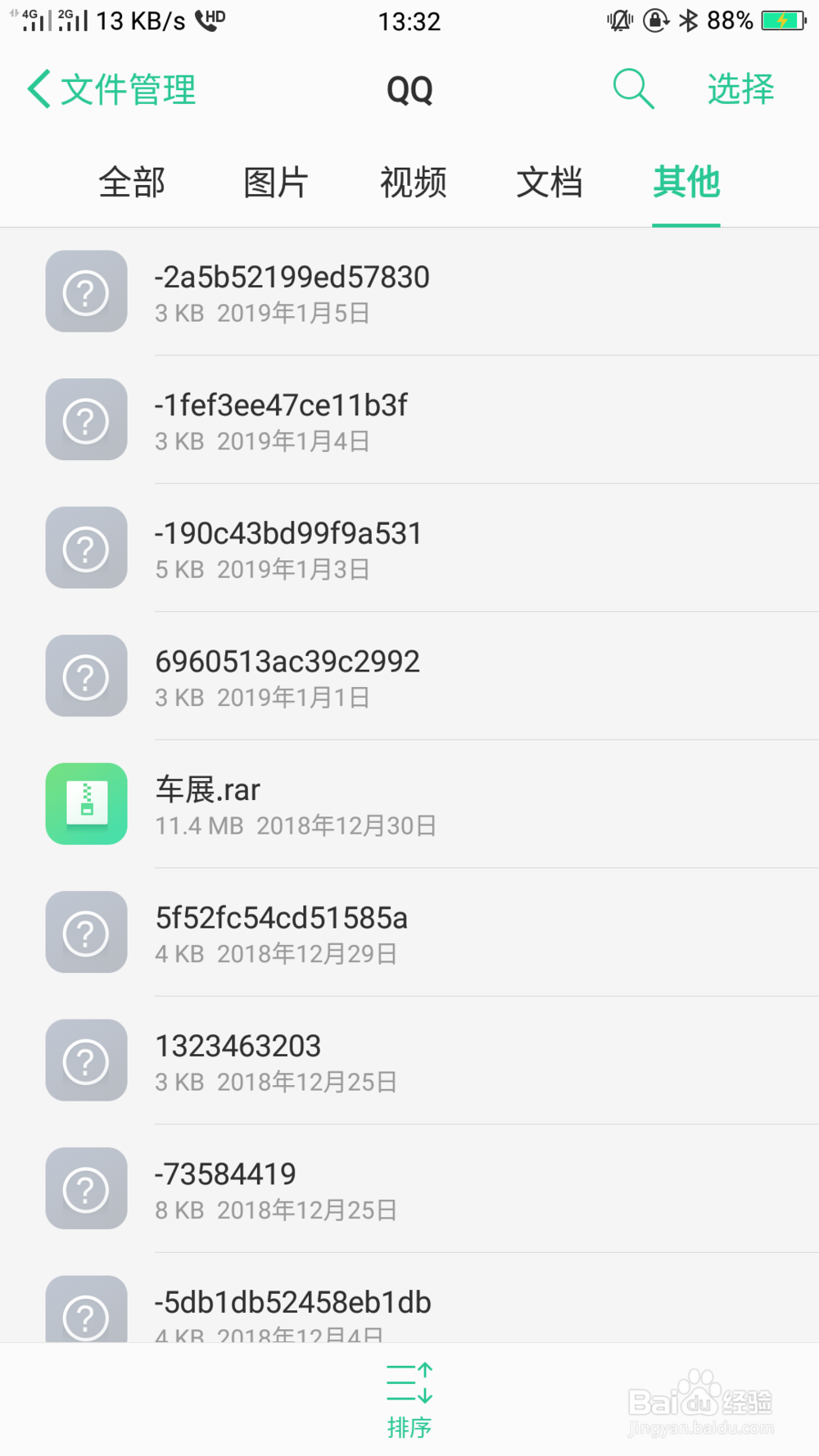Open the 车展.rar archive file icon
819x1456 pixels.
point(85,804)
